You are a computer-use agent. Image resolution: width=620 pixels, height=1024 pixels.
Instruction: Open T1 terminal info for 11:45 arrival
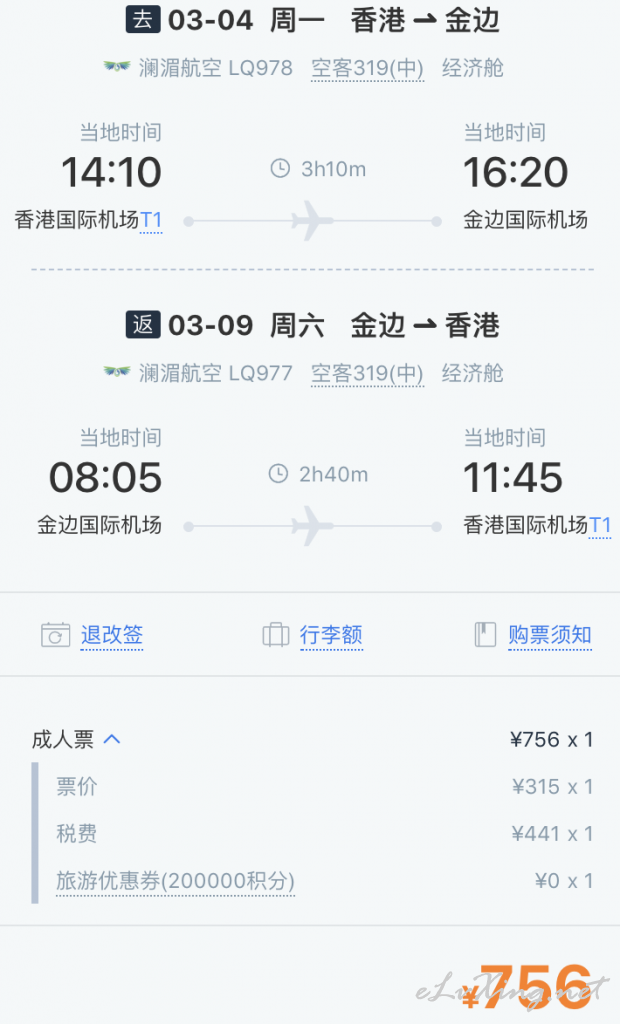pyautogui.click(x=600, y=525)
